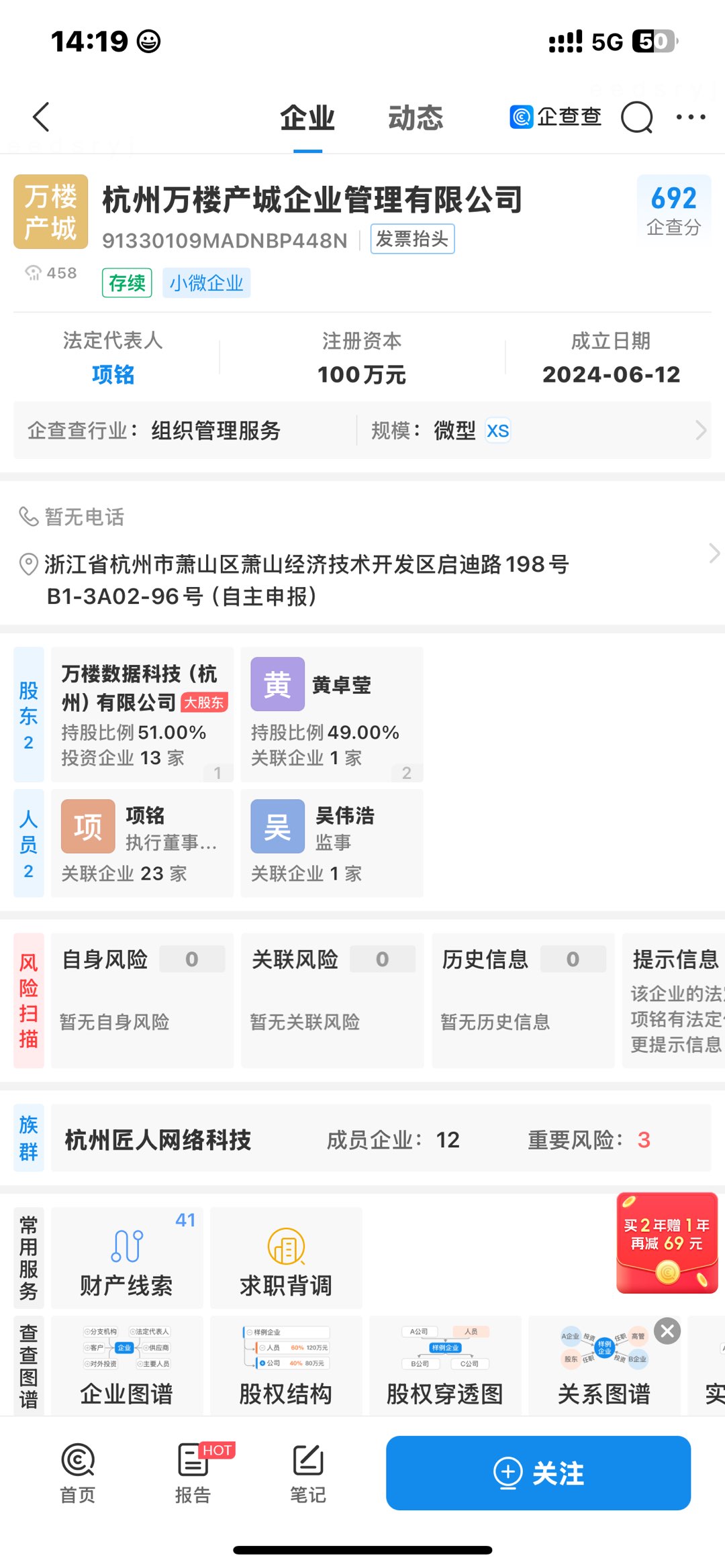View the 关联风险 card
Viewport: 725px width, 1568px height.
coord(332,1000)
